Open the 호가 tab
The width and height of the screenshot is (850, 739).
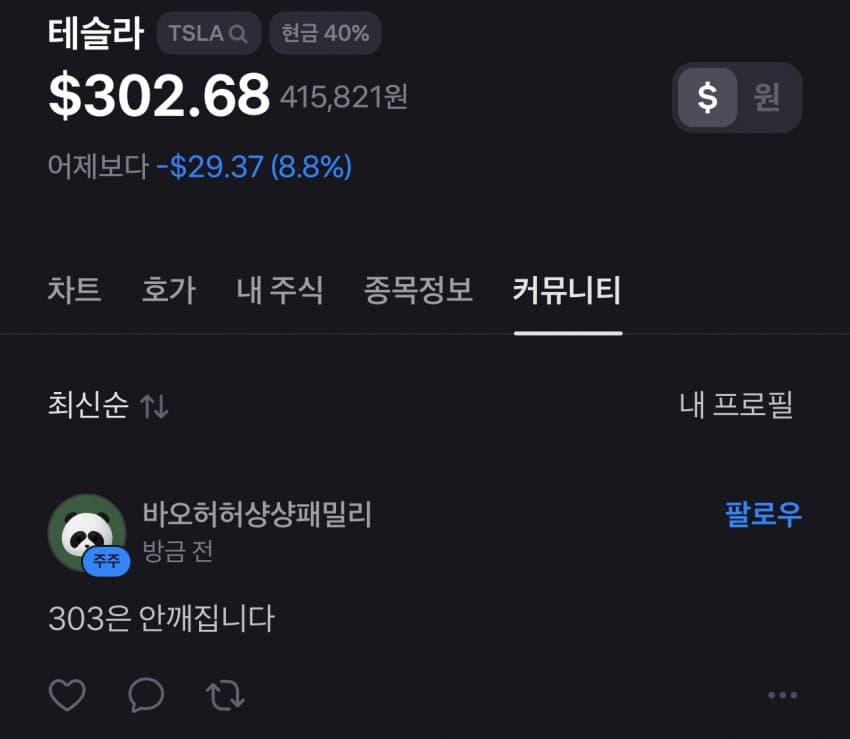pos(168,291)
